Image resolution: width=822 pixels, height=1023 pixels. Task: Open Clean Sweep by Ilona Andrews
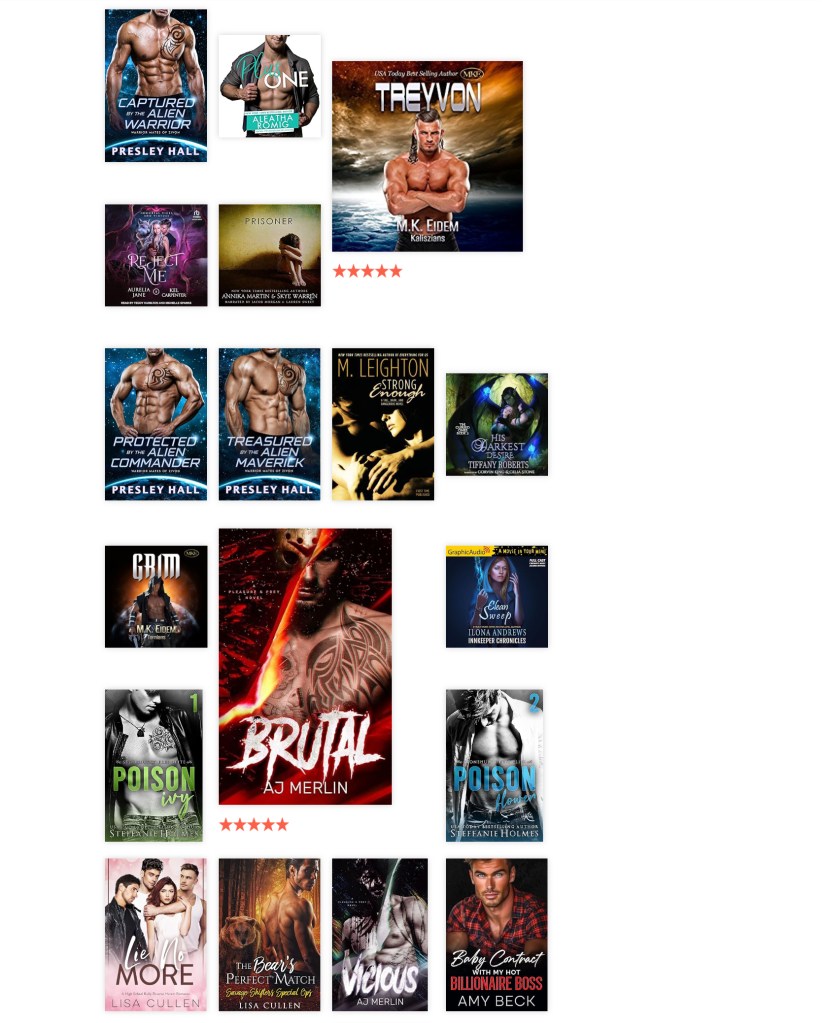coord(496,597)
